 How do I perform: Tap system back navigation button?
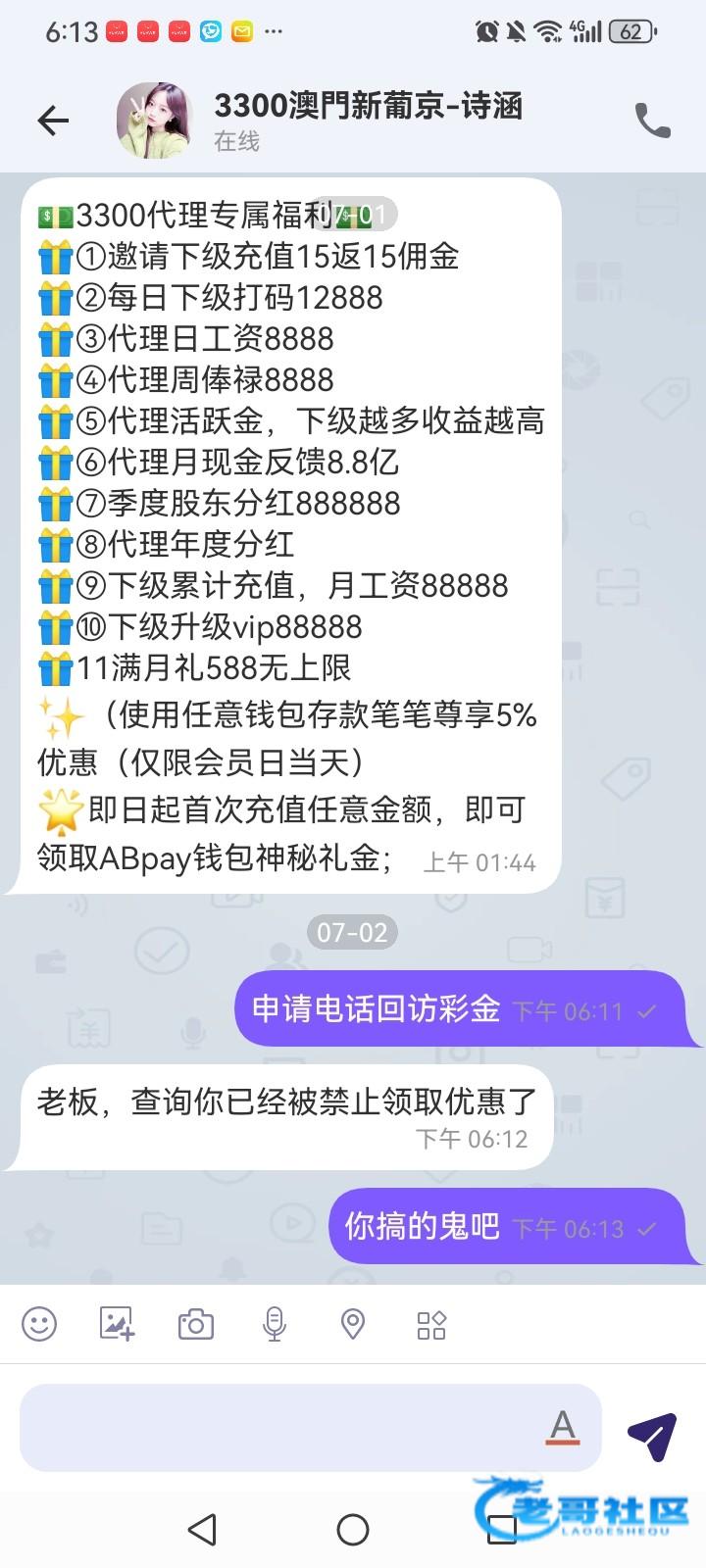(x=202, y=1529)
